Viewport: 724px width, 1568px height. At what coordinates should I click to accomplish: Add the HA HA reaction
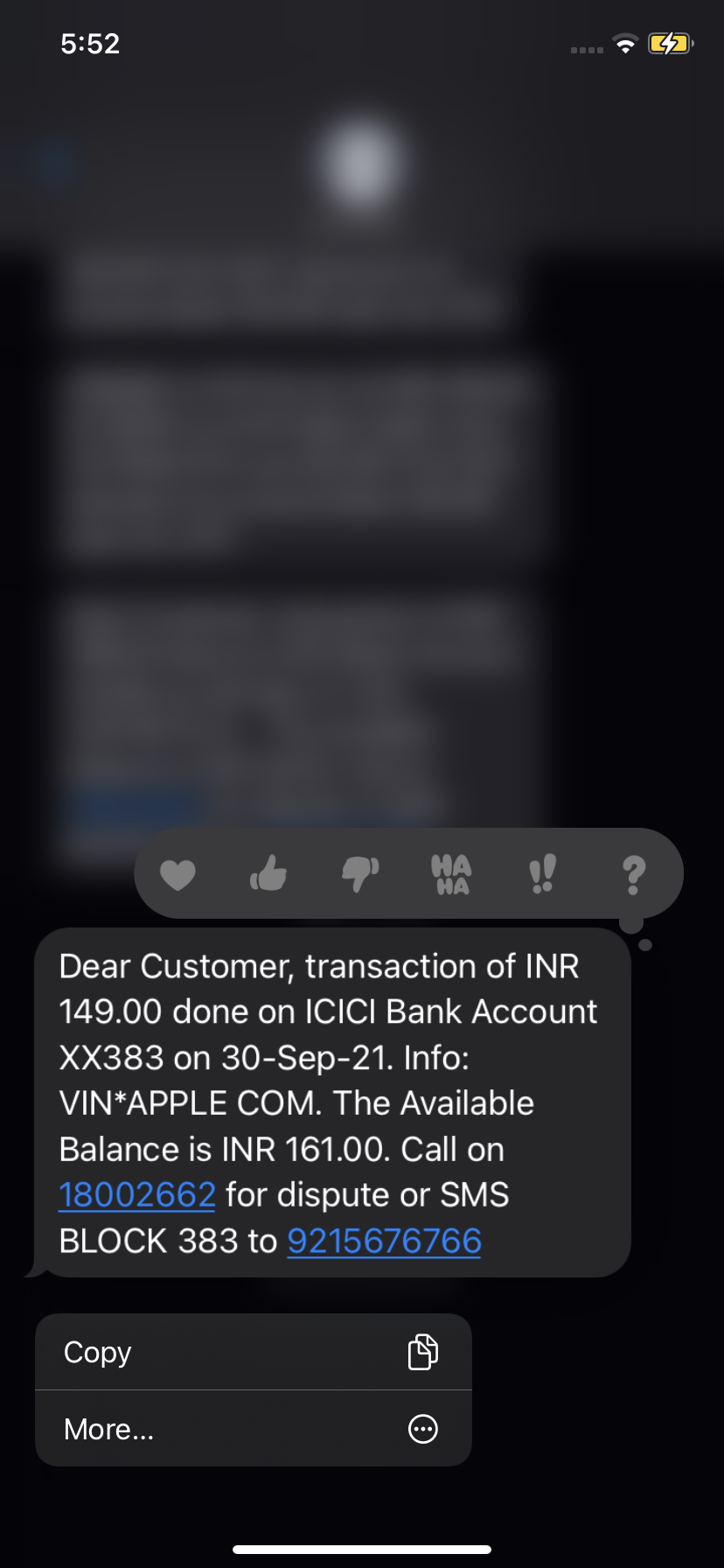[x=451, y=874]
